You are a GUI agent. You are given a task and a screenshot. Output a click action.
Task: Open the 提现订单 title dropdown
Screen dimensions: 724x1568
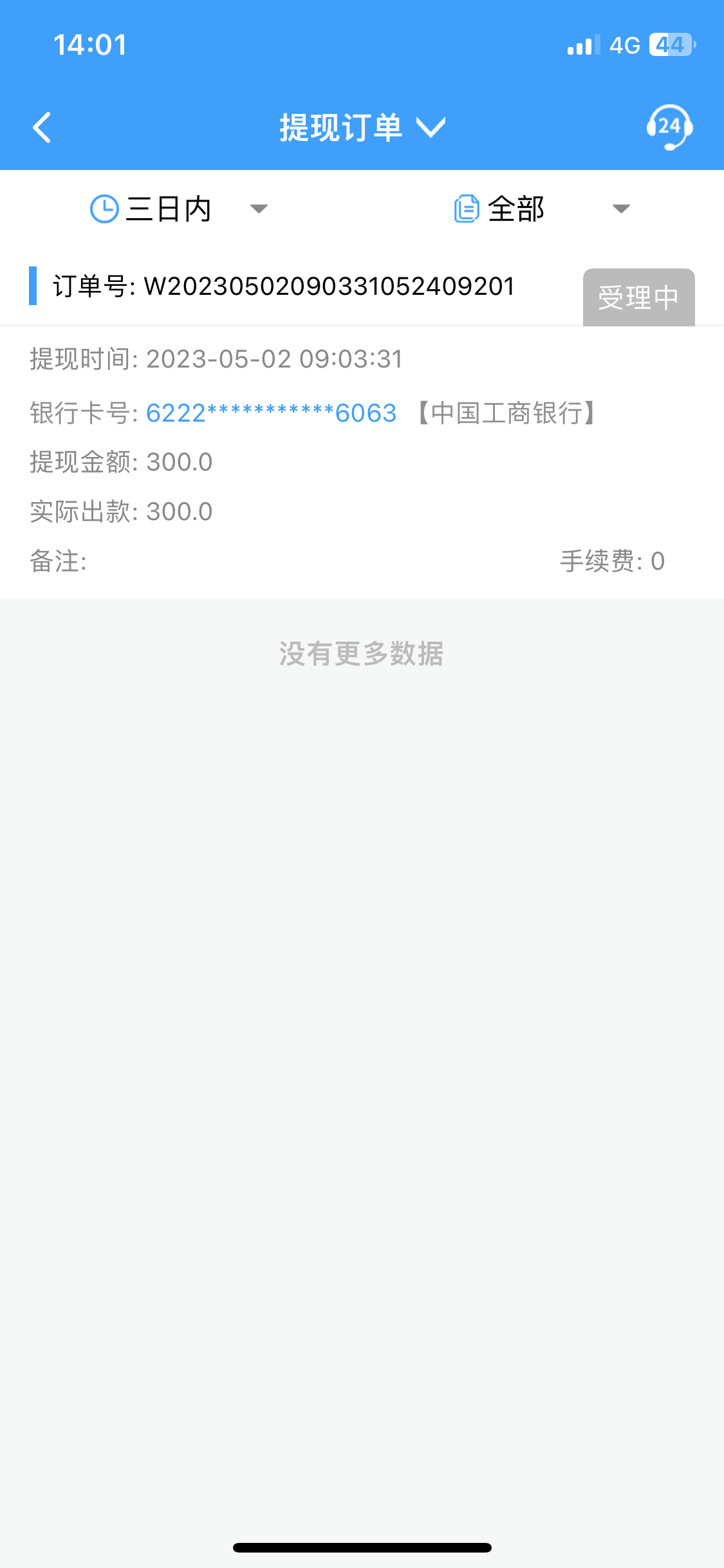432,128
